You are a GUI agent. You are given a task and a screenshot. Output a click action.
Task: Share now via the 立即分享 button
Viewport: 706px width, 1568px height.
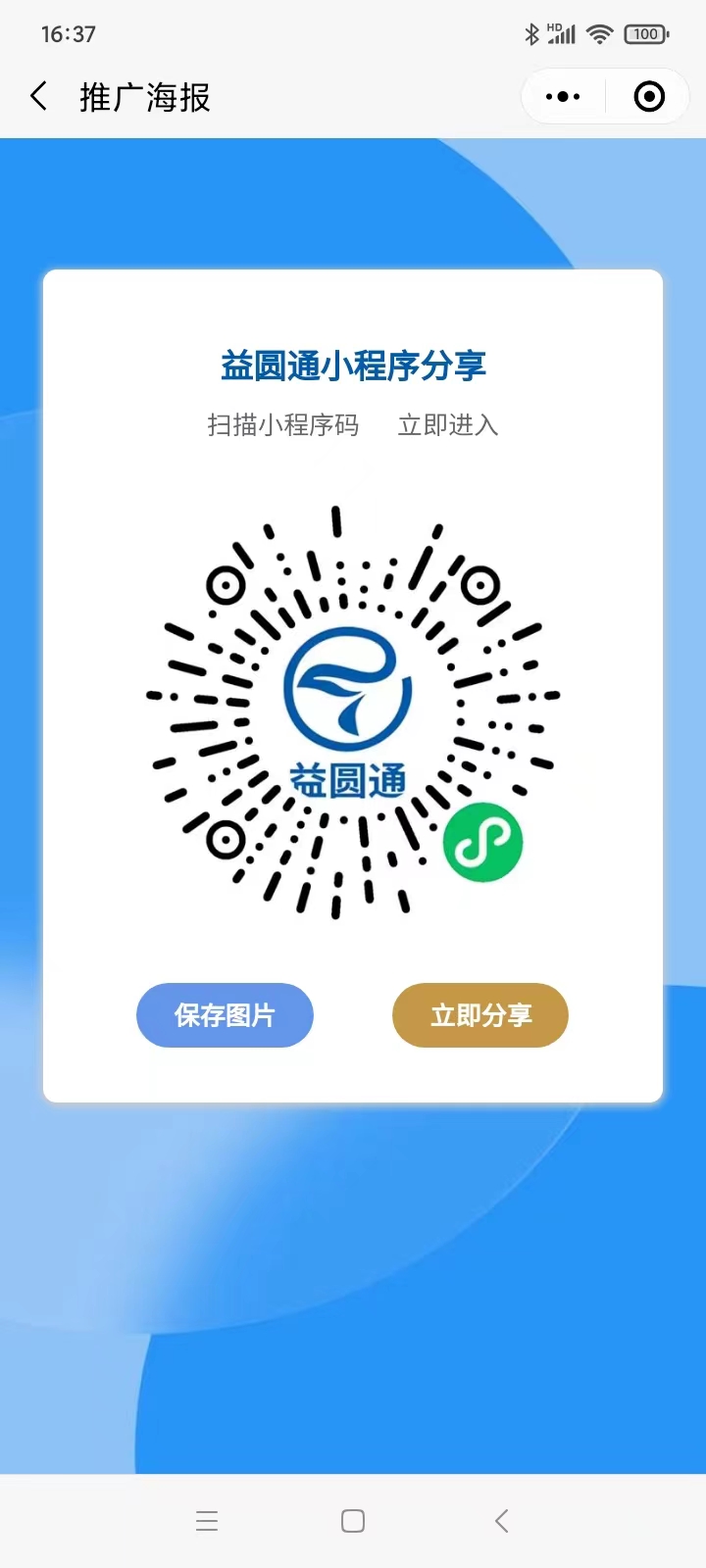click(480, 1015)
